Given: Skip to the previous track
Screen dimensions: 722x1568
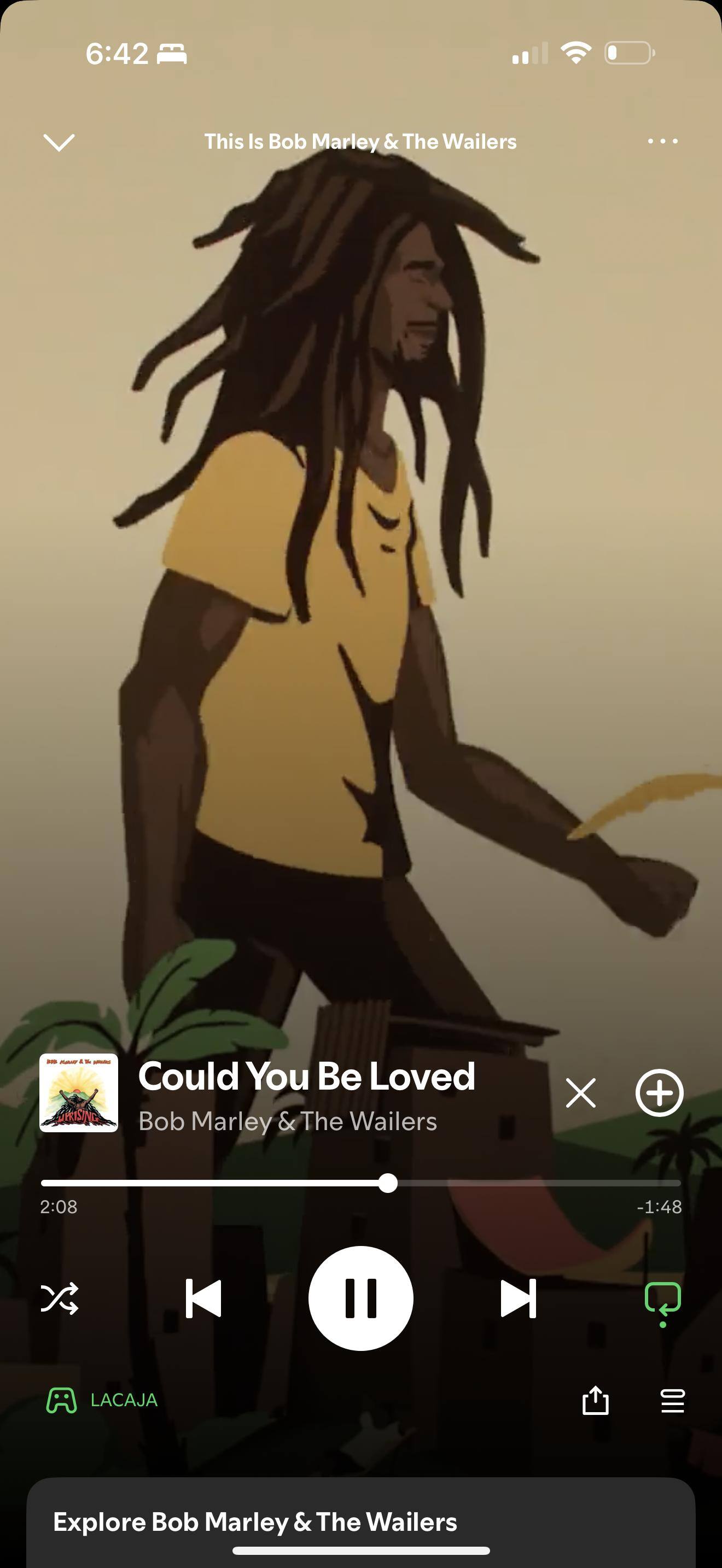Looking at the screenshot, I should (203, 1298).
